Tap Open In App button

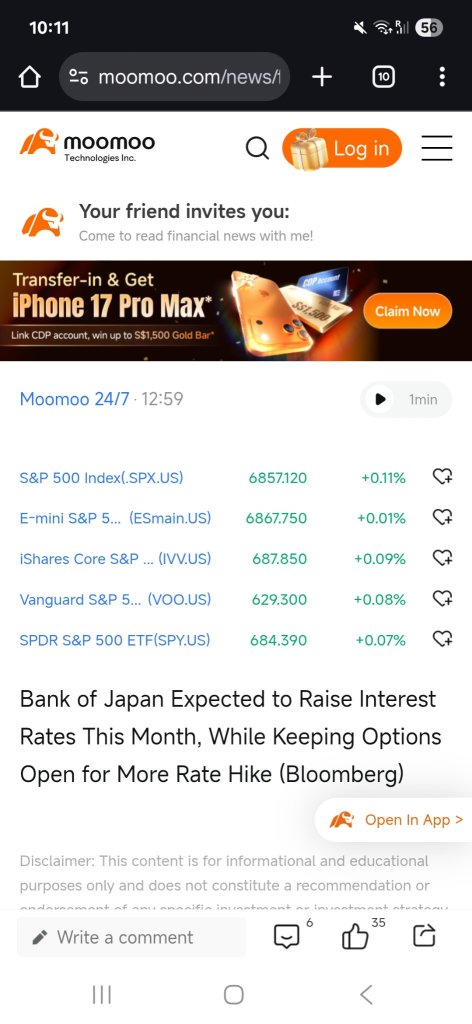coord(396,820)
